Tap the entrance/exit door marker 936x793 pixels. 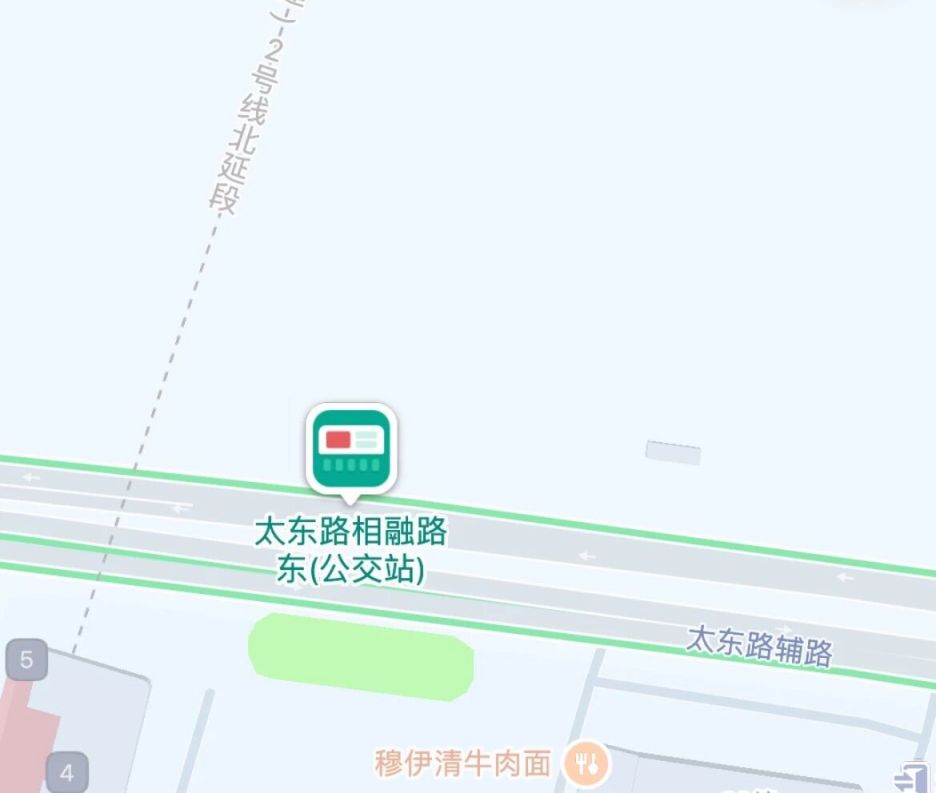pyautogui.click(x=913, y=777)
